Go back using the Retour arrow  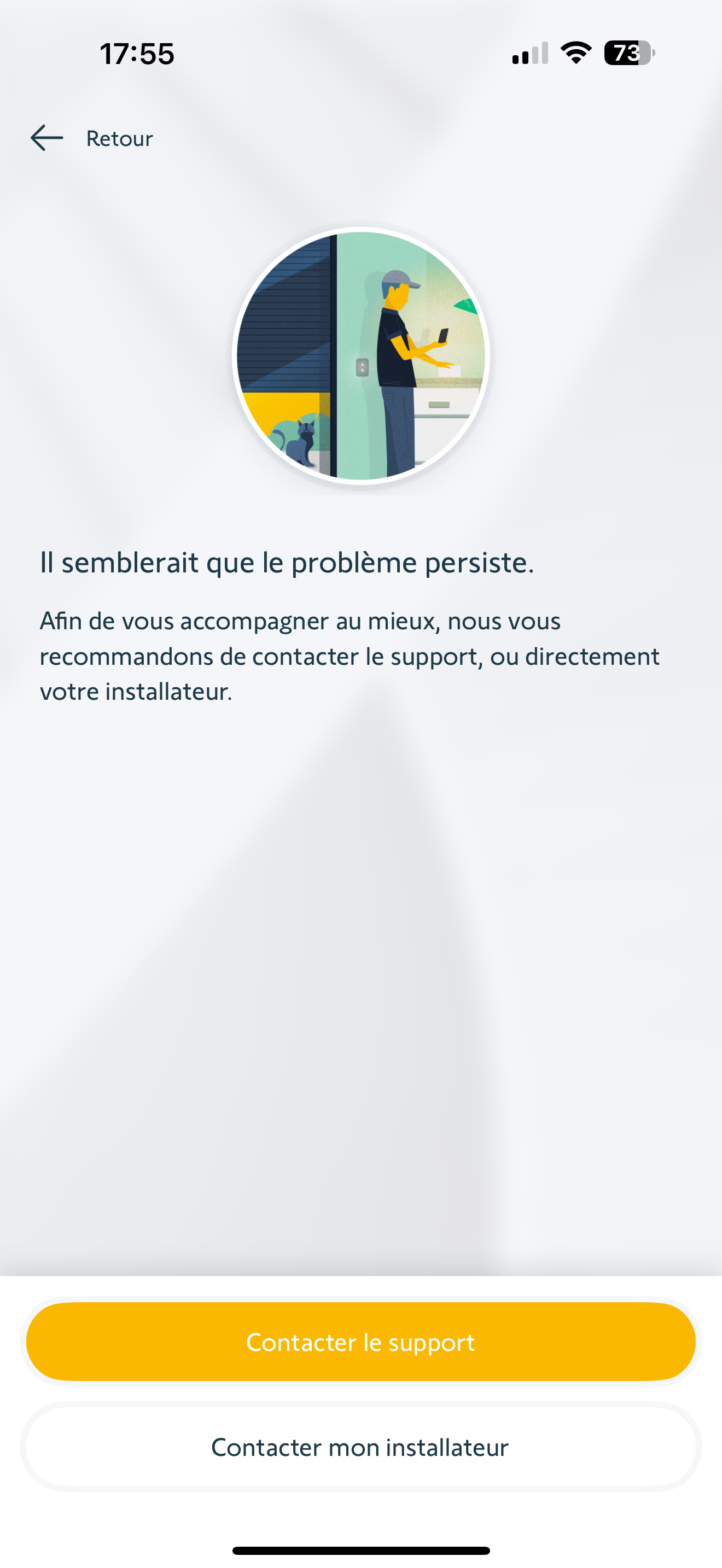tap(47, 138)
